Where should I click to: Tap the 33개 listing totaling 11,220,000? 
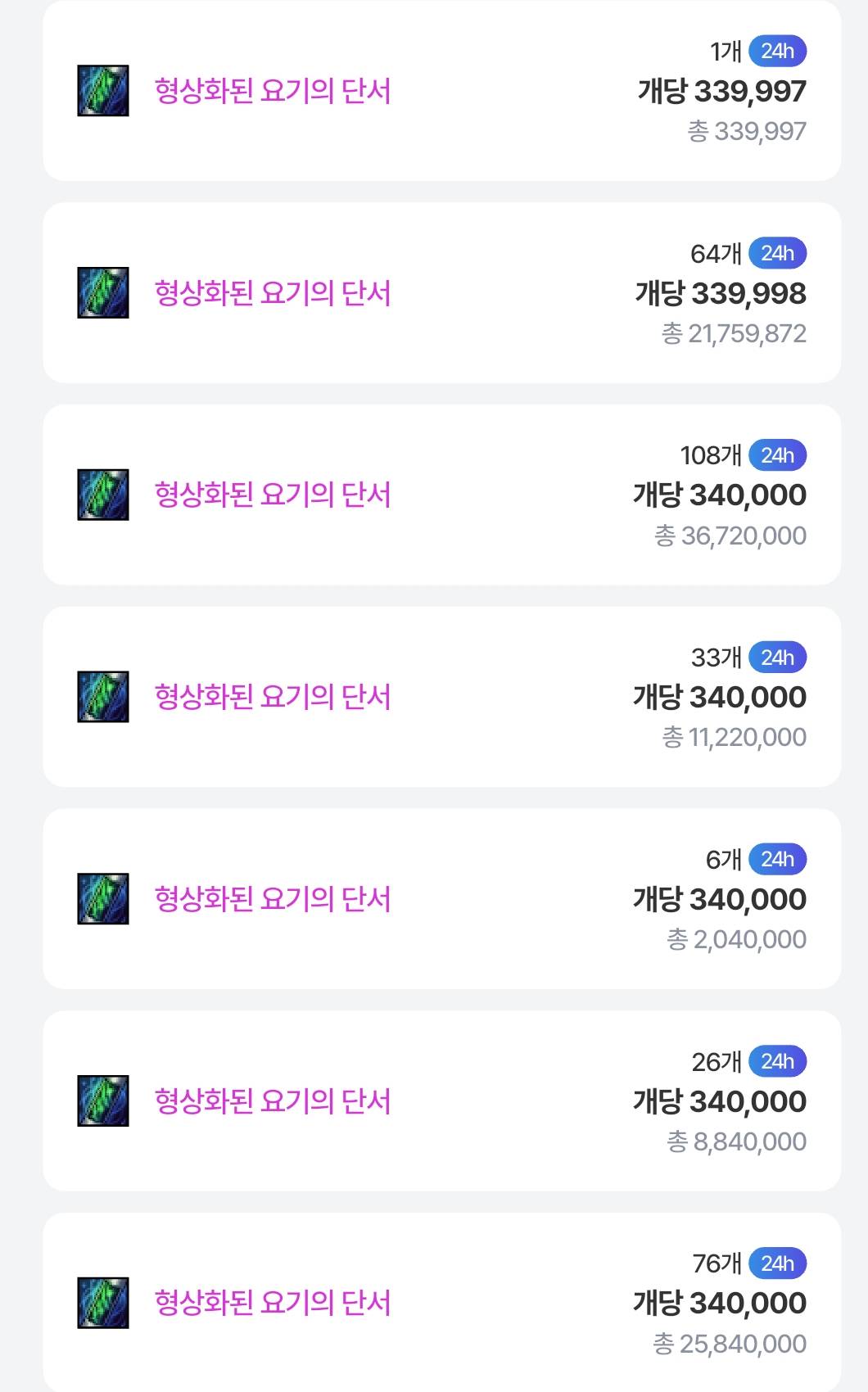pos(441,697)
